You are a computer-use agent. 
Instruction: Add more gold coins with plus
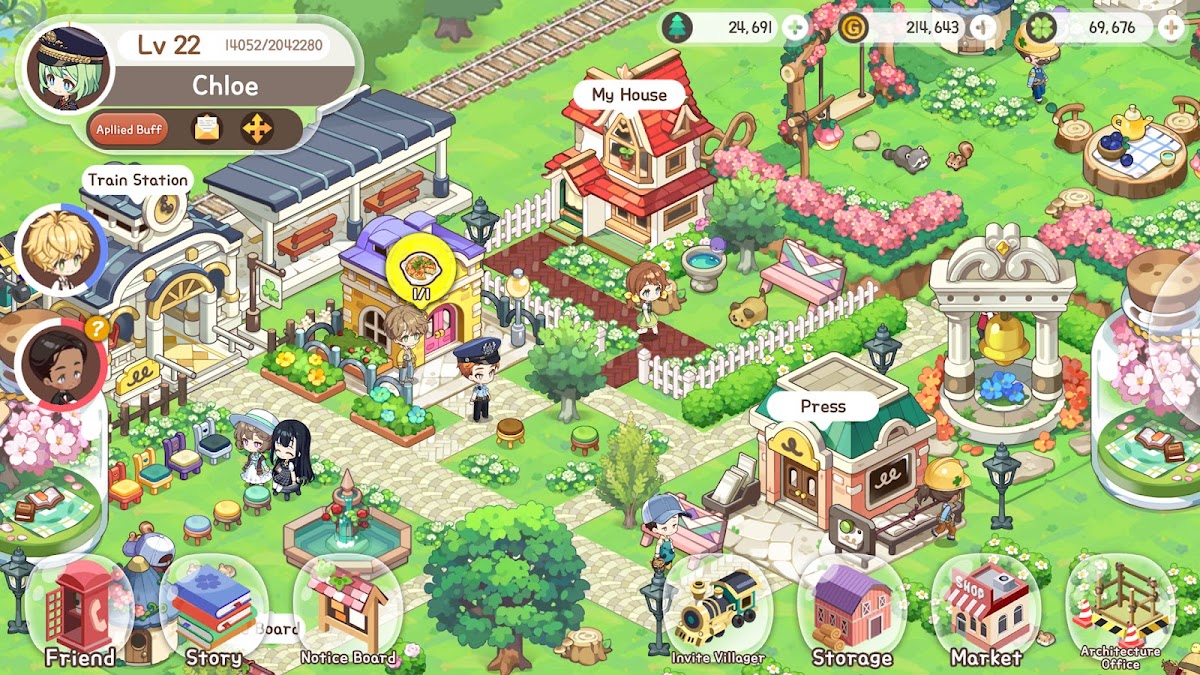[983, 27]
